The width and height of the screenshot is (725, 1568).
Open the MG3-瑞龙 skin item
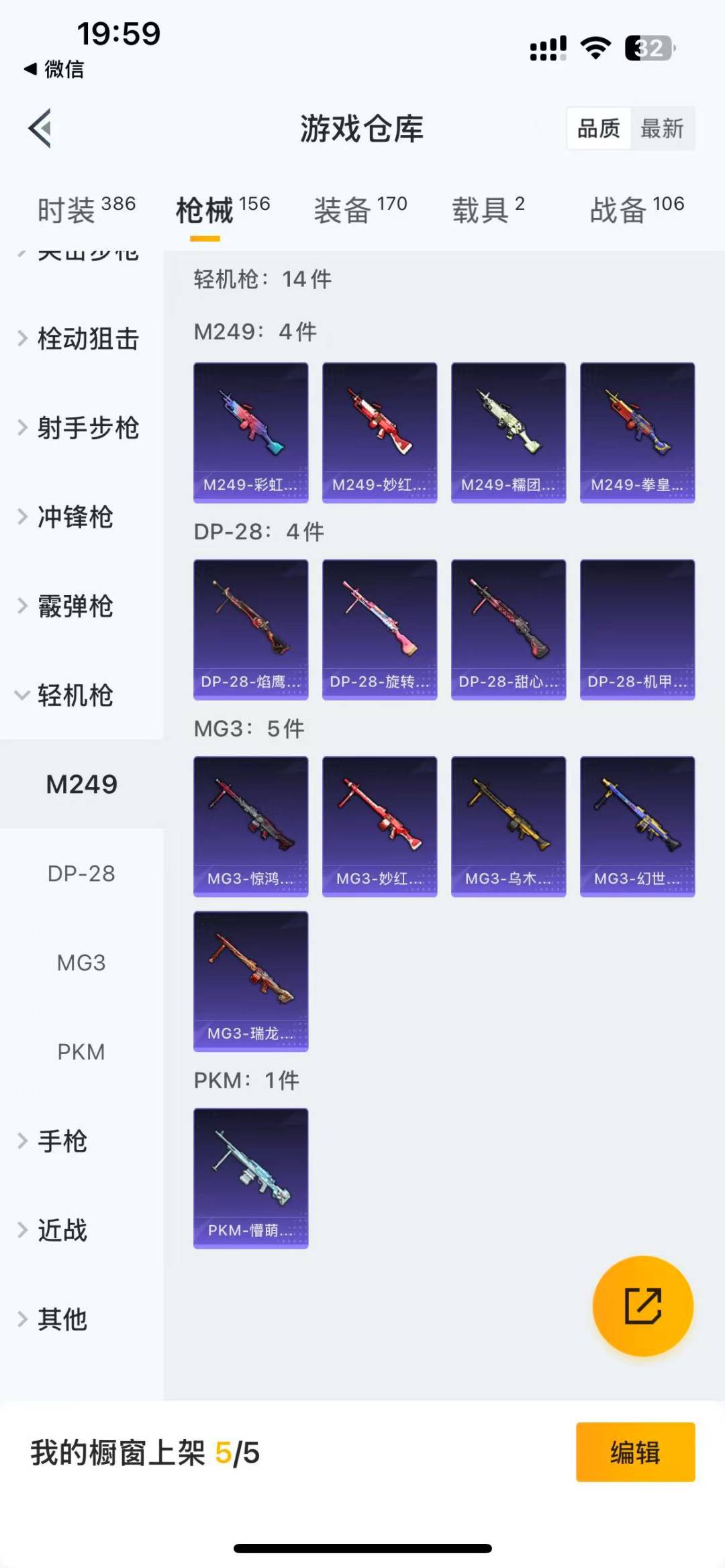click(250, 981)
